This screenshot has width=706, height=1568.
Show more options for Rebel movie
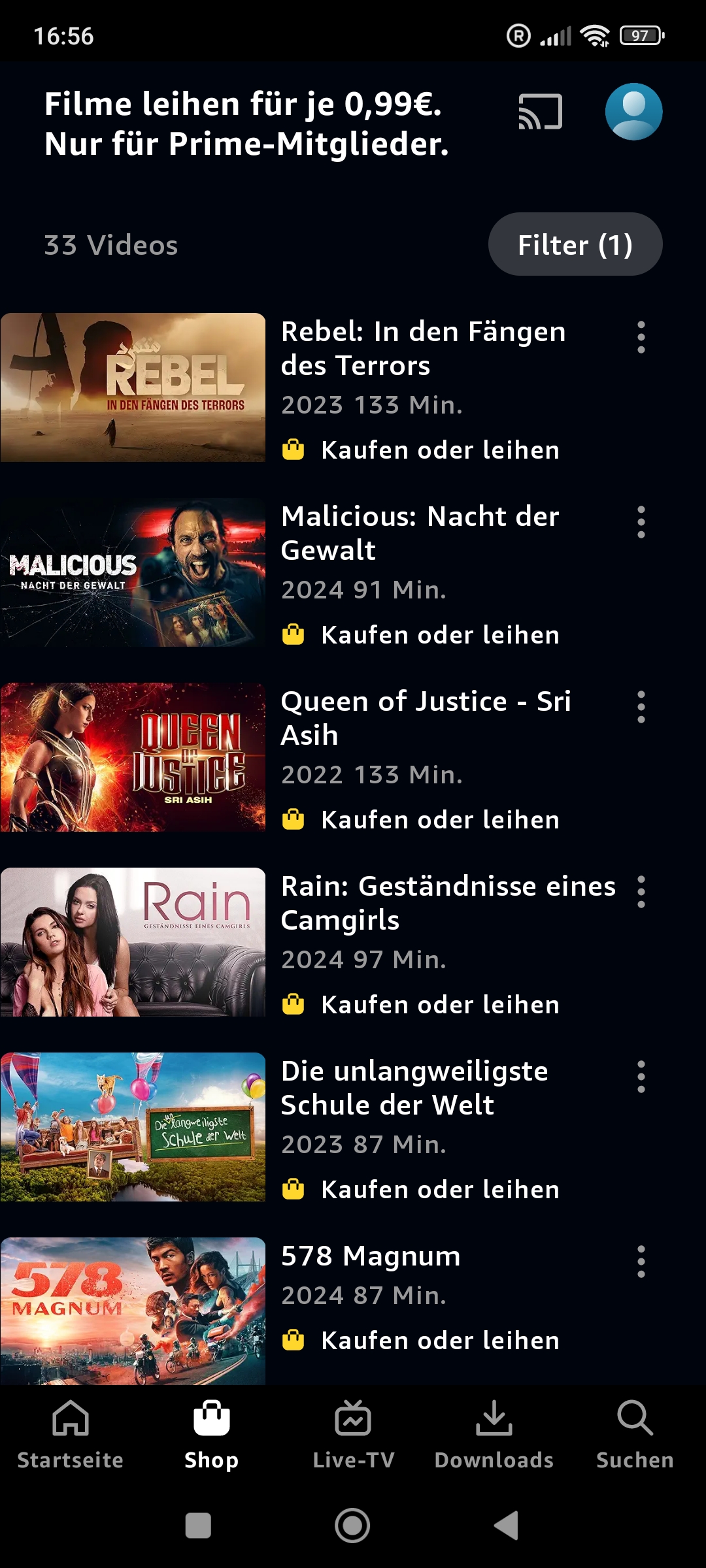coord(641,337)
